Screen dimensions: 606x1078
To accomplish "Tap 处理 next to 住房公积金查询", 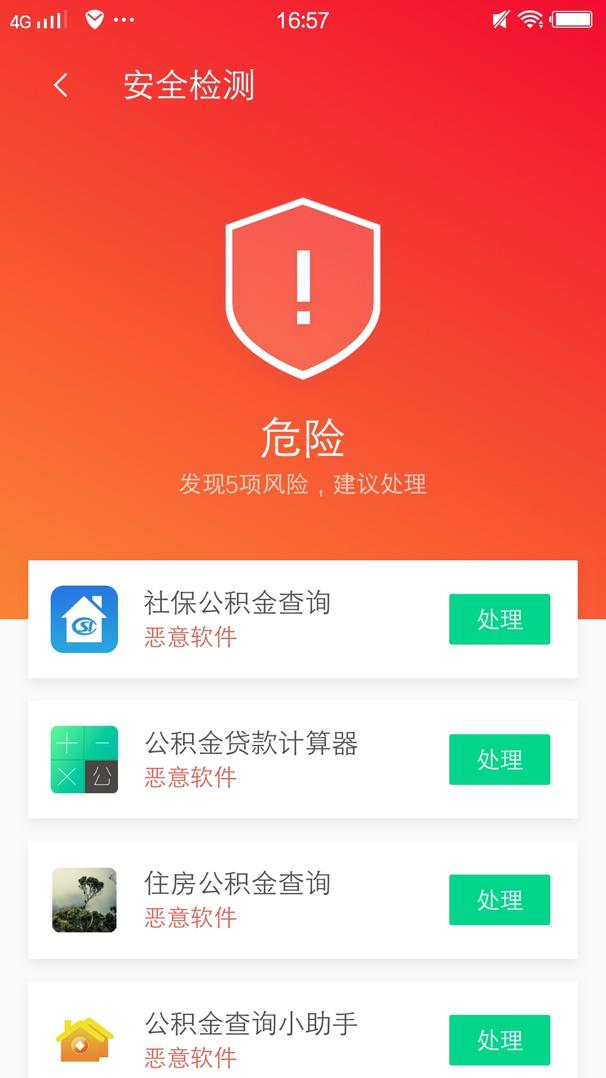I will (499, 899).
